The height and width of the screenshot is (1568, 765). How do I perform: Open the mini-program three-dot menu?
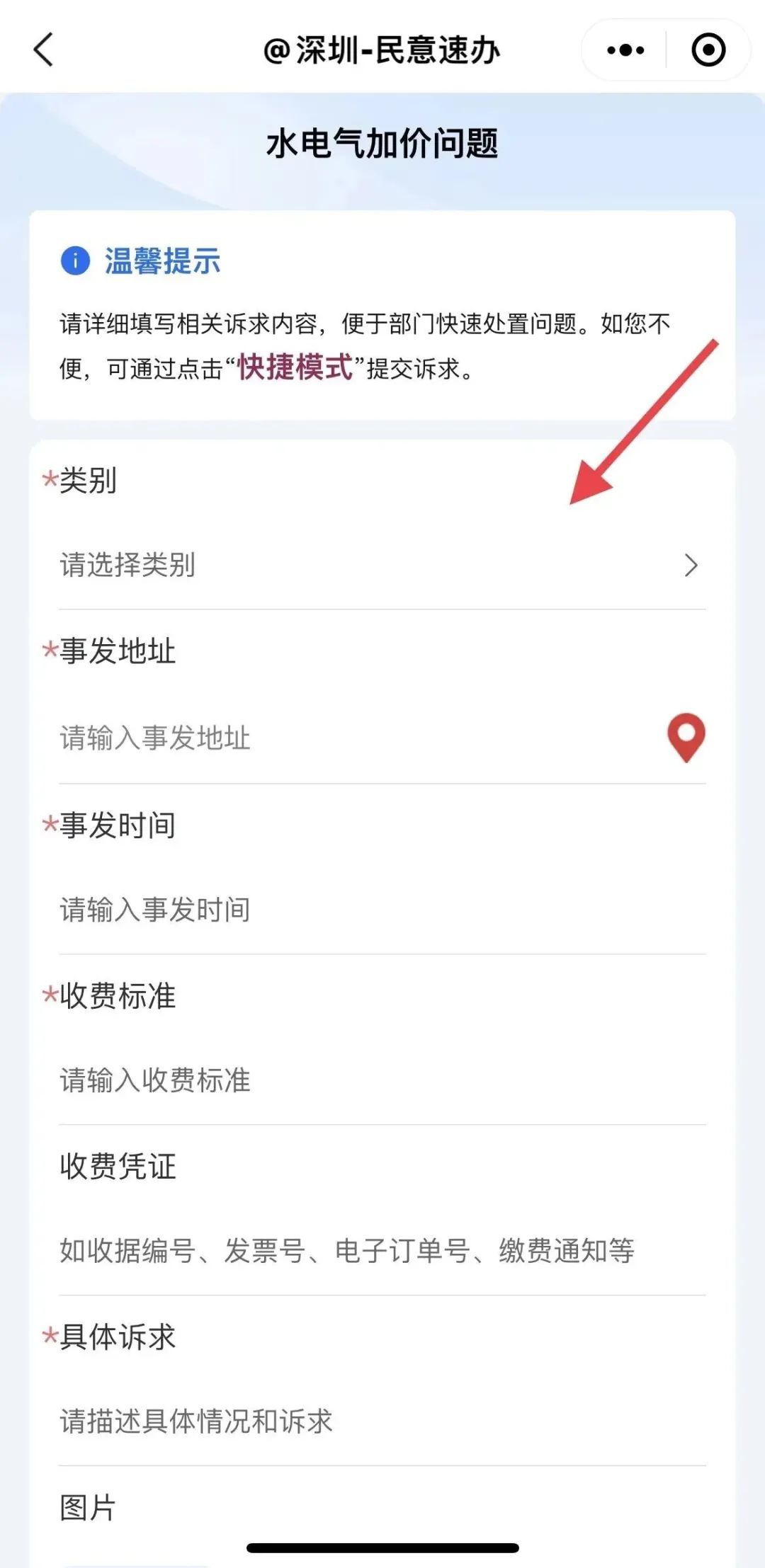[x=625, y=50]
